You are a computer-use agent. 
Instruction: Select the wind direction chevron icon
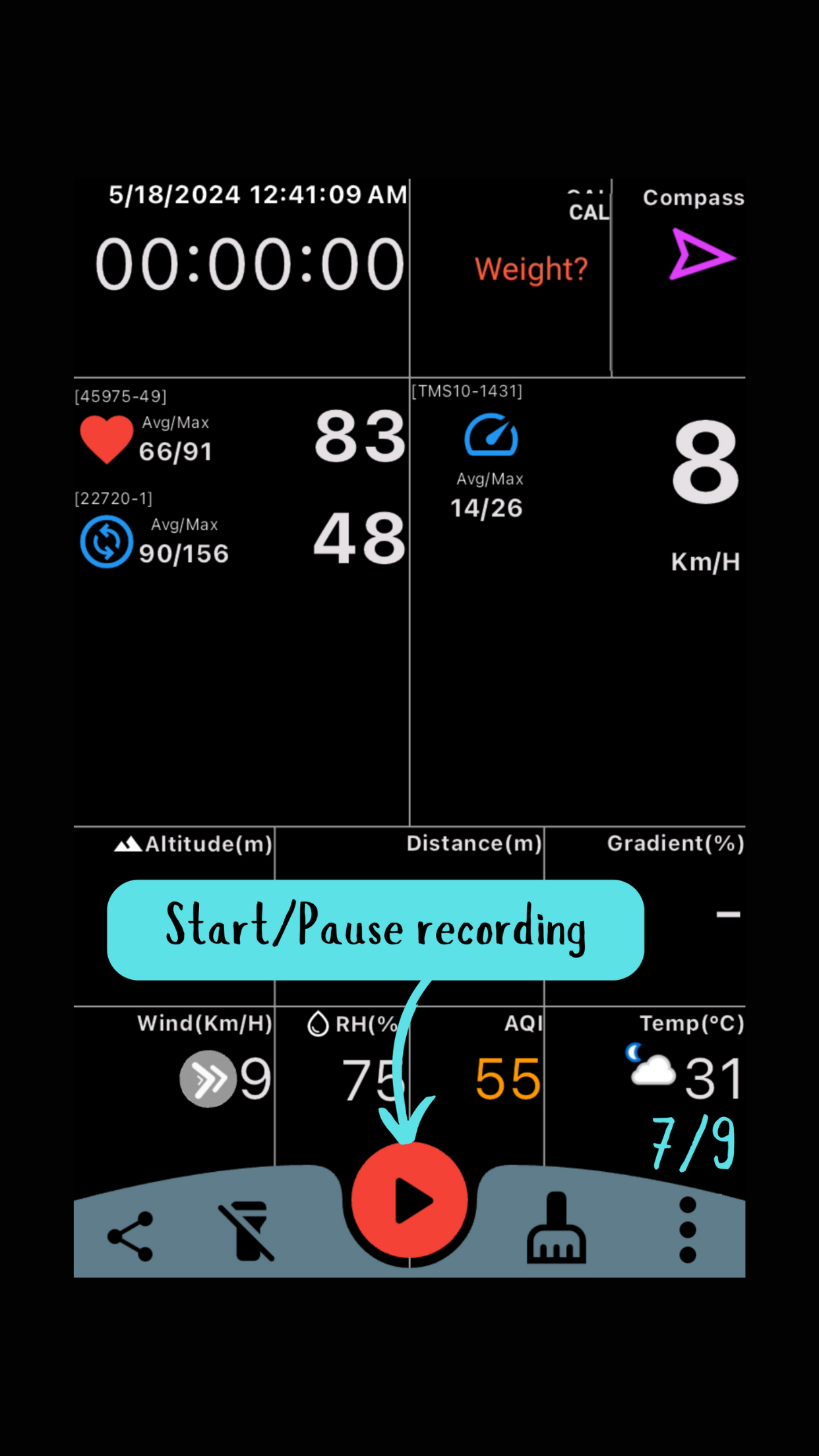[x=208, y=1077]
